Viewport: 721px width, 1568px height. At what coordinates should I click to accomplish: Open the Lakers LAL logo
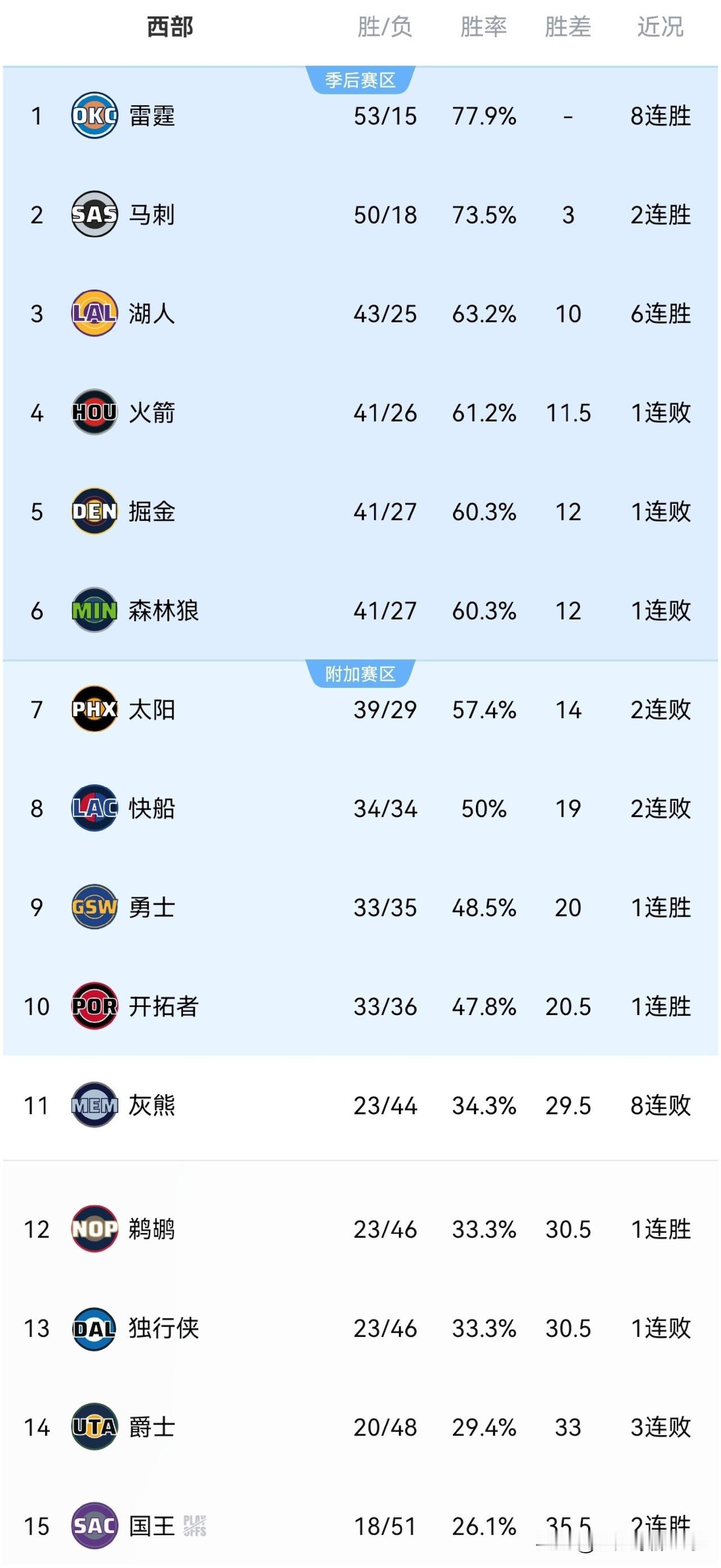coord(94,314)
